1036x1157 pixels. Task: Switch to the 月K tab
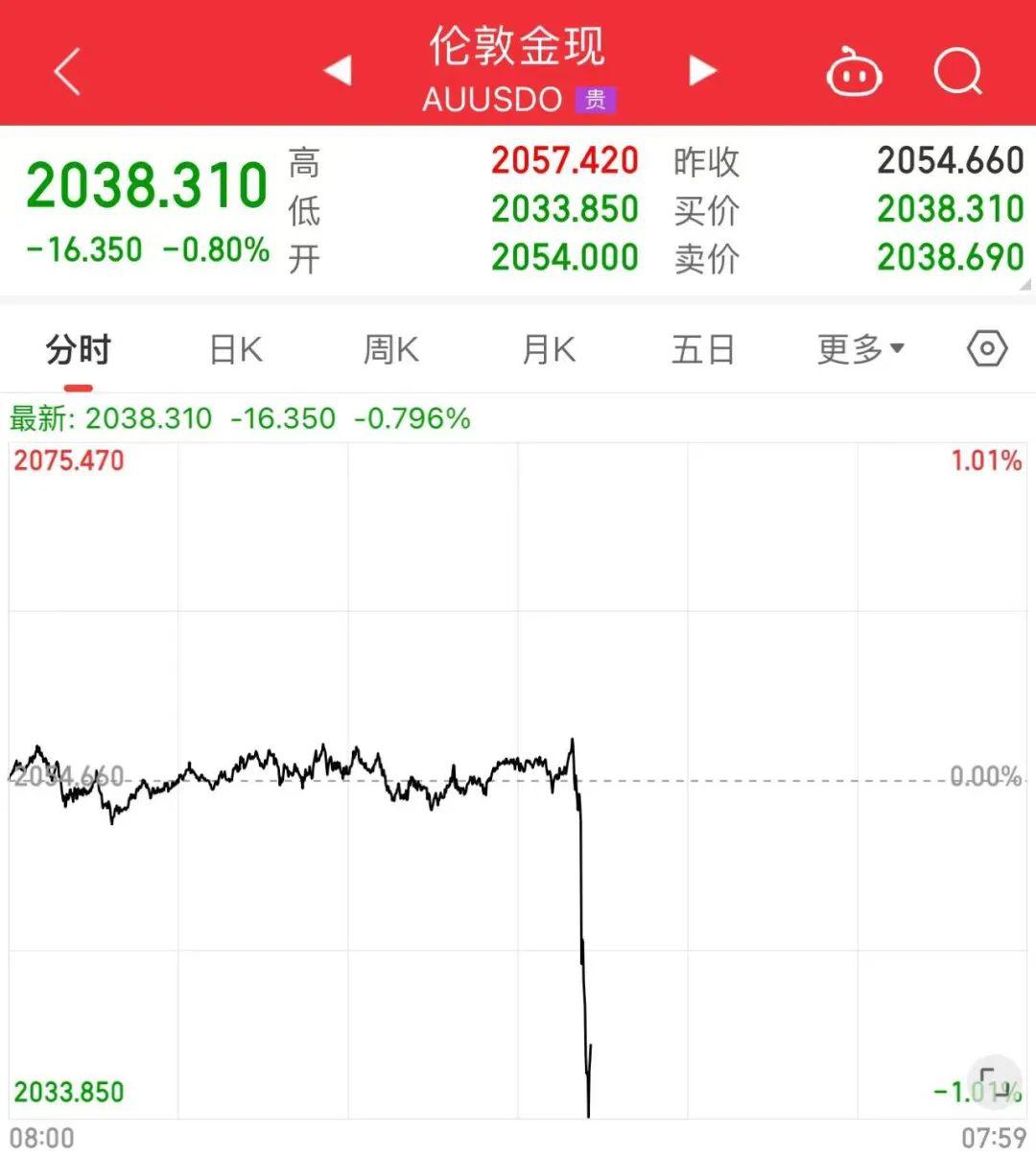pos(549,350)
